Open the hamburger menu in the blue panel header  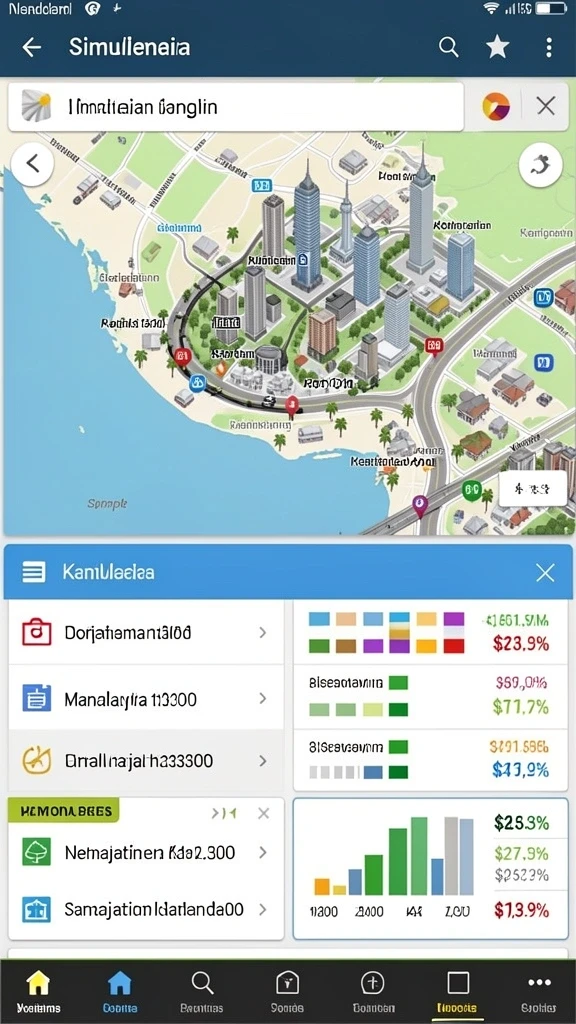point(34,573)
